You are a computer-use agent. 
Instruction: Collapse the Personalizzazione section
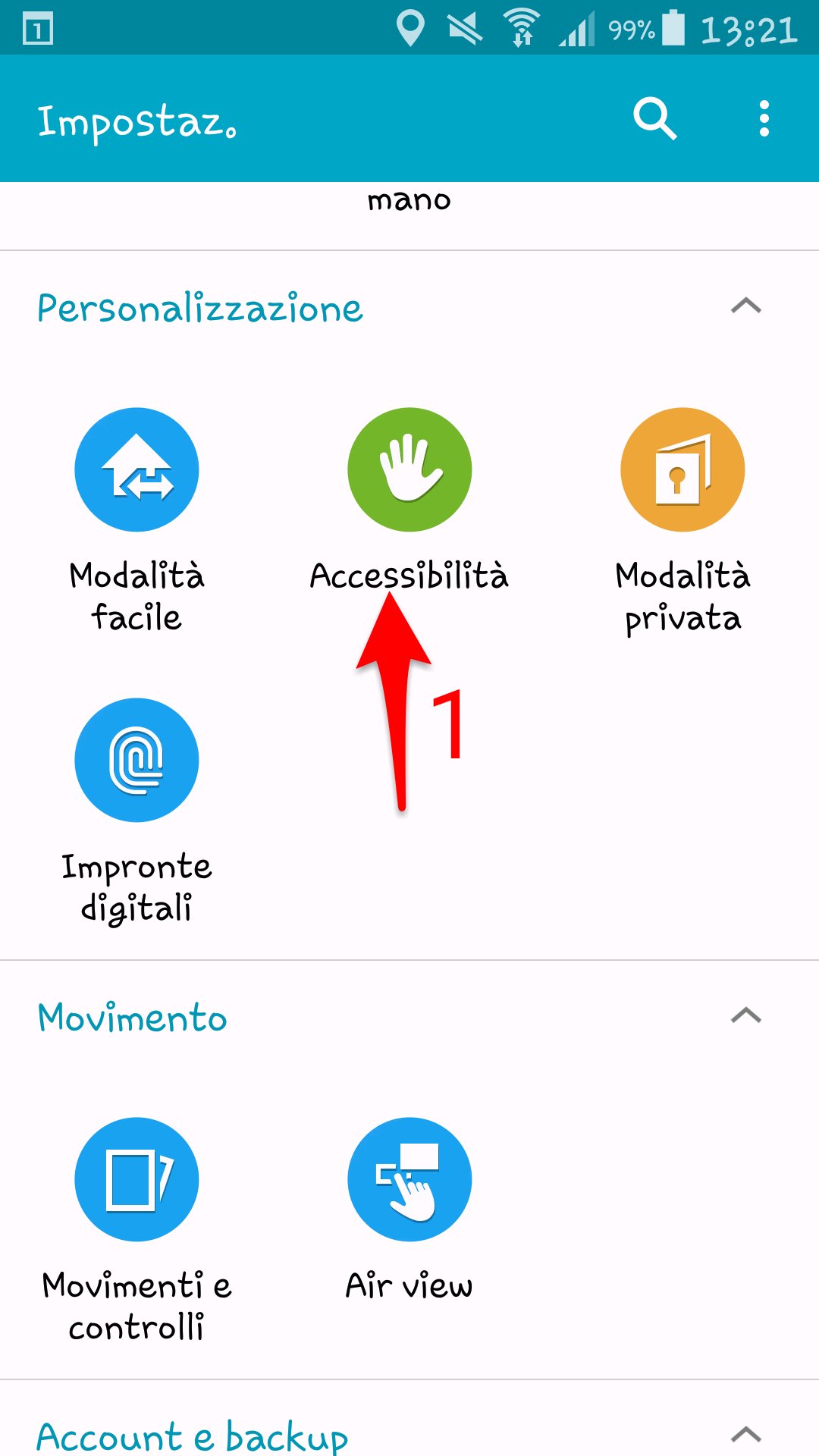point(746,306)
